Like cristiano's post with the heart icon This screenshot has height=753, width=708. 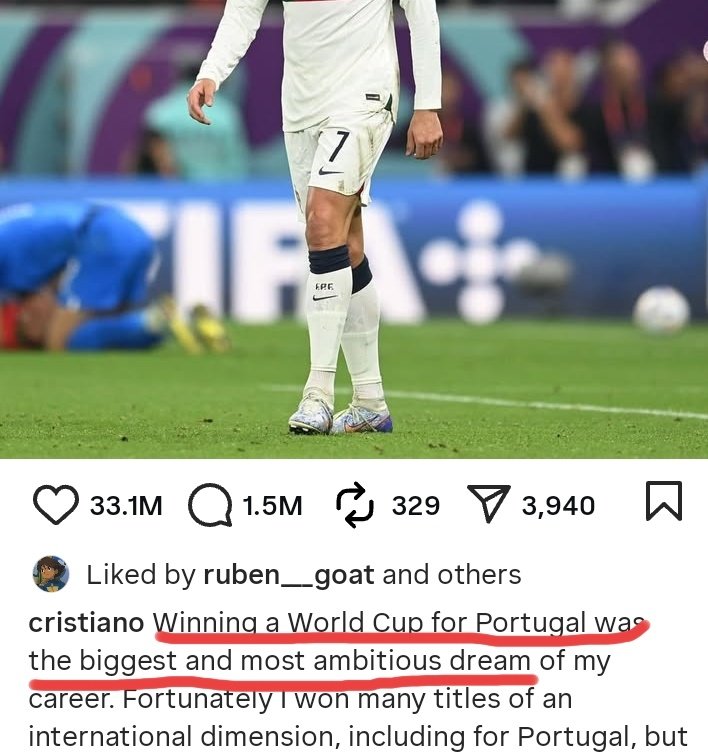pyautogui.click(x=56, y=506)
